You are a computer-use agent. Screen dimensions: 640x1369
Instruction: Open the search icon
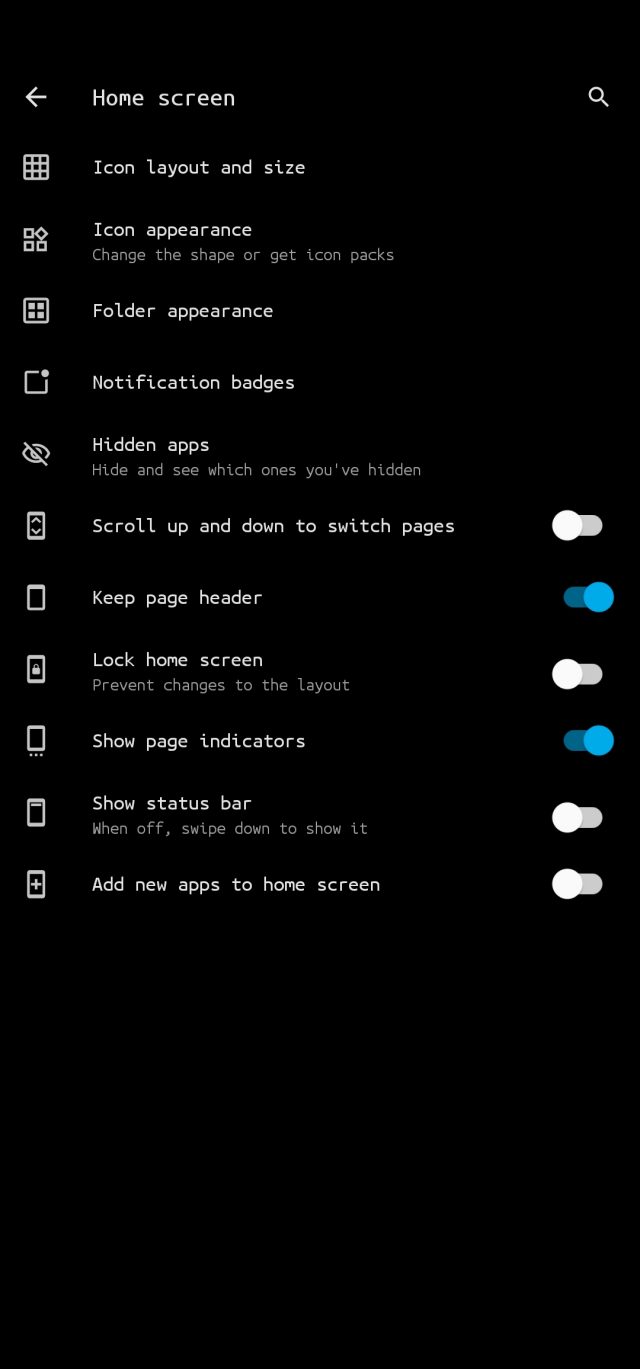point(598,97)
